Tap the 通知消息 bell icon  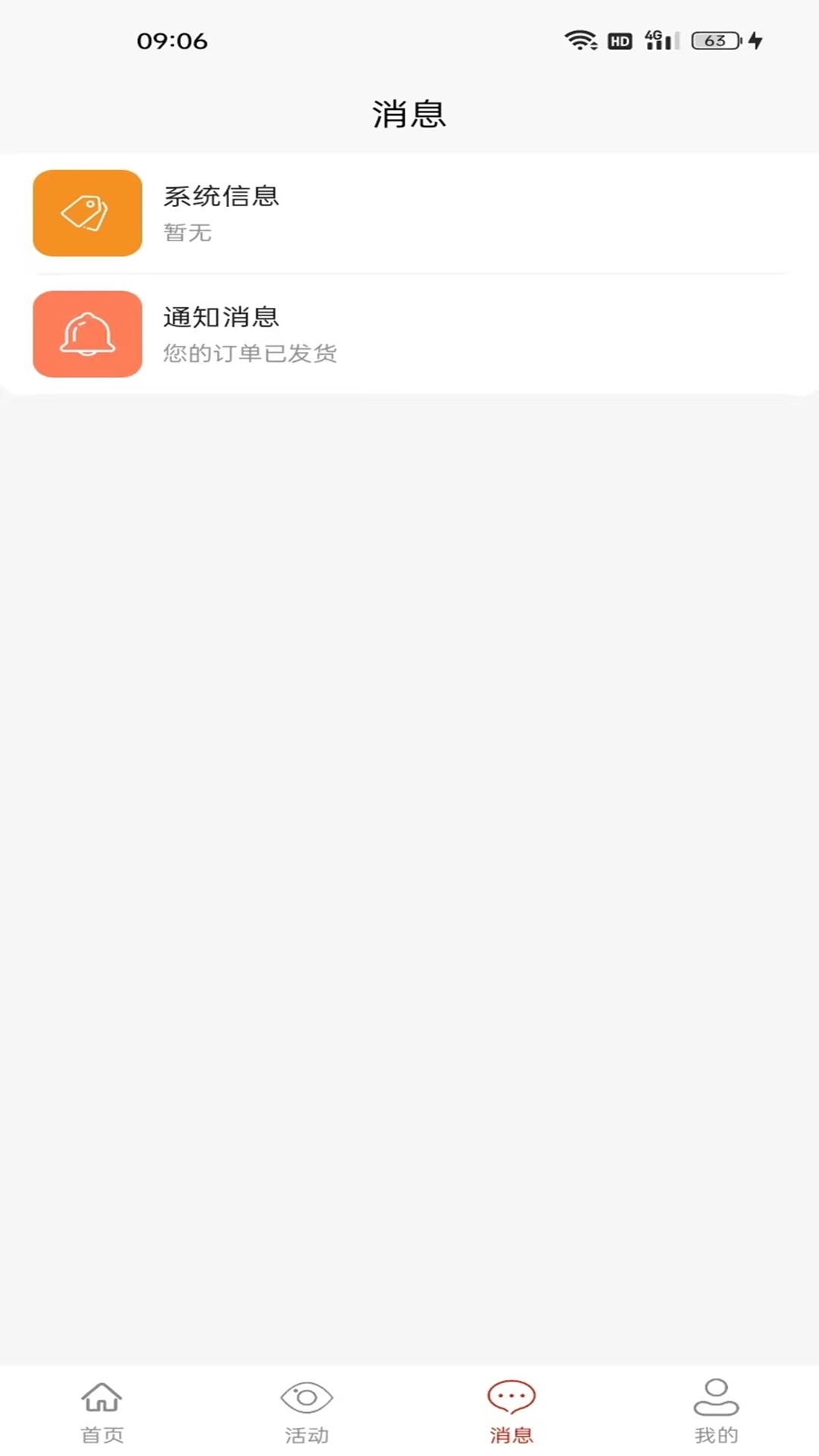point(86,334)
